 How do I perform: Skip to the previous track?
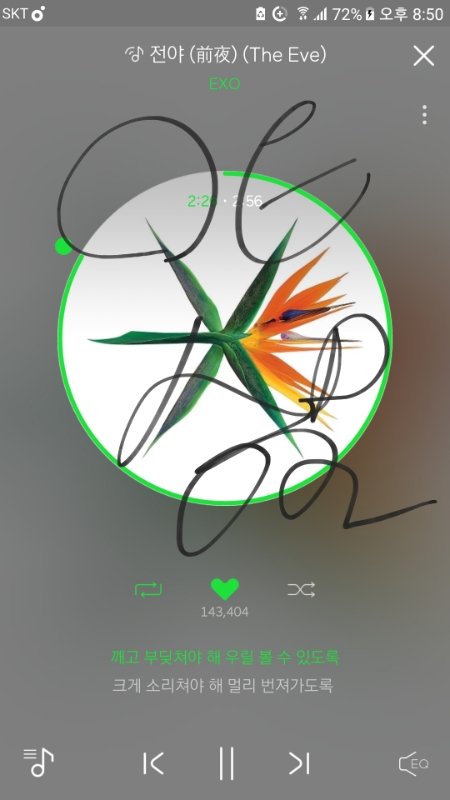pyautogui.click(x=153, y=763)
